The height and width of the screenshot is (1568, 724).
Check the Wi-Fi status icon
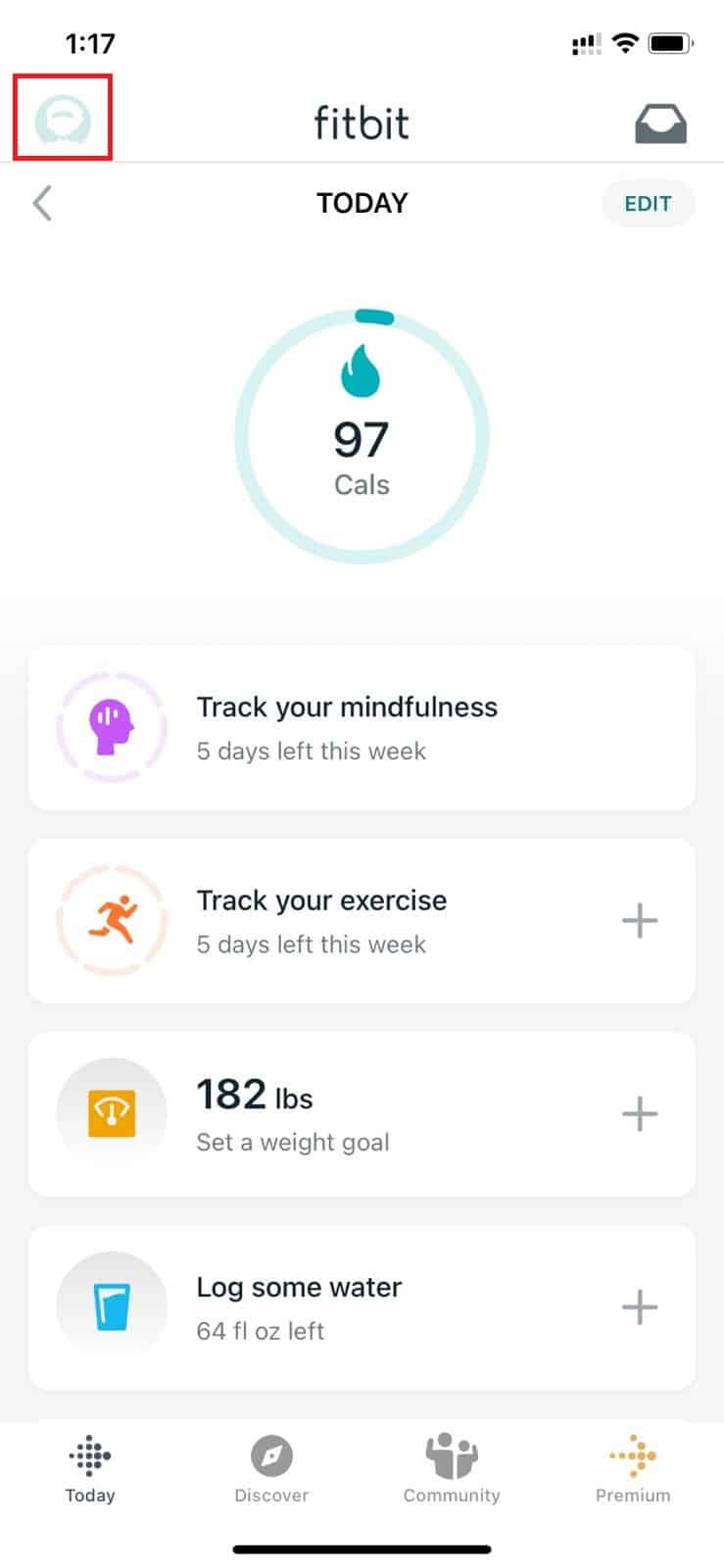click(x=625, y=42)
